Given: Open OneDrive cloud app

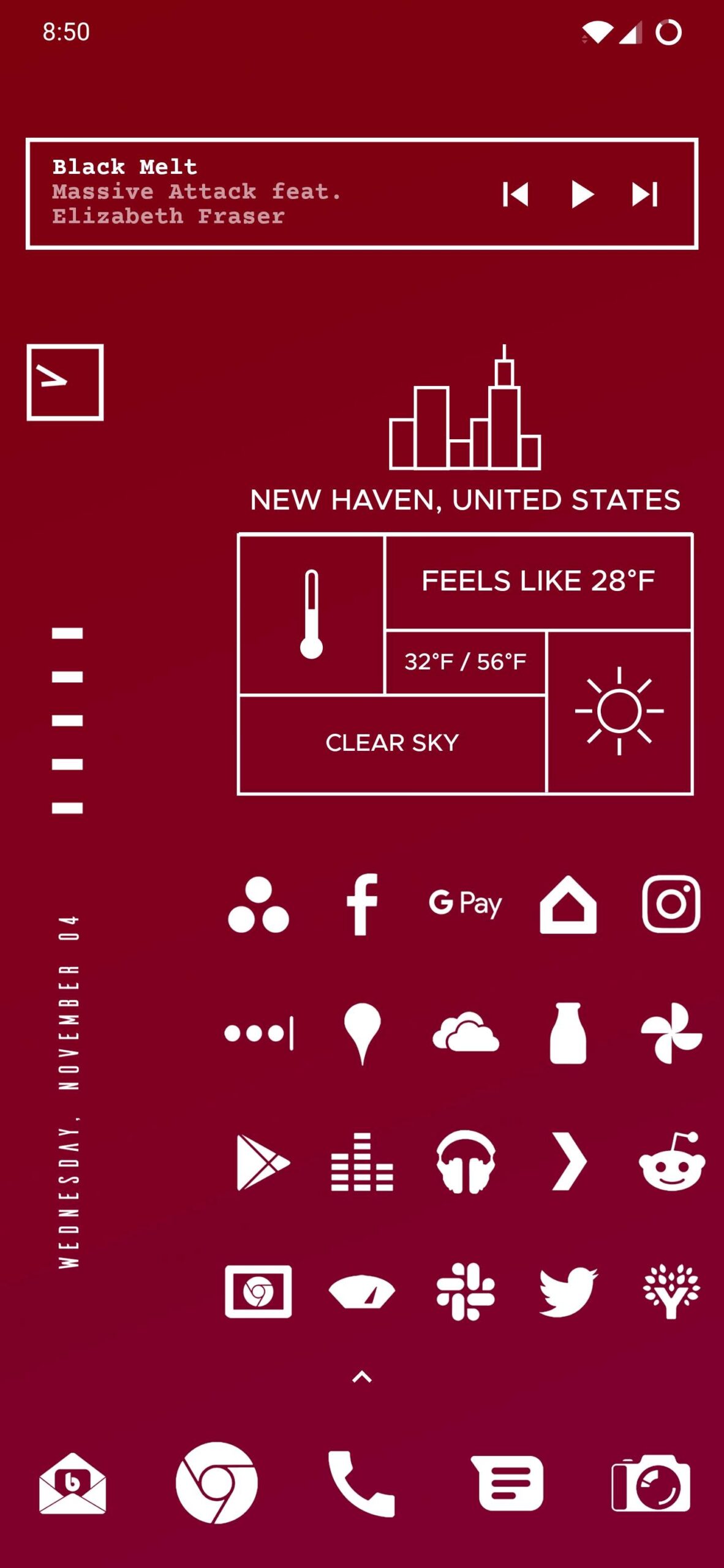Looking at the screenshot, I should pos(466,1033).
